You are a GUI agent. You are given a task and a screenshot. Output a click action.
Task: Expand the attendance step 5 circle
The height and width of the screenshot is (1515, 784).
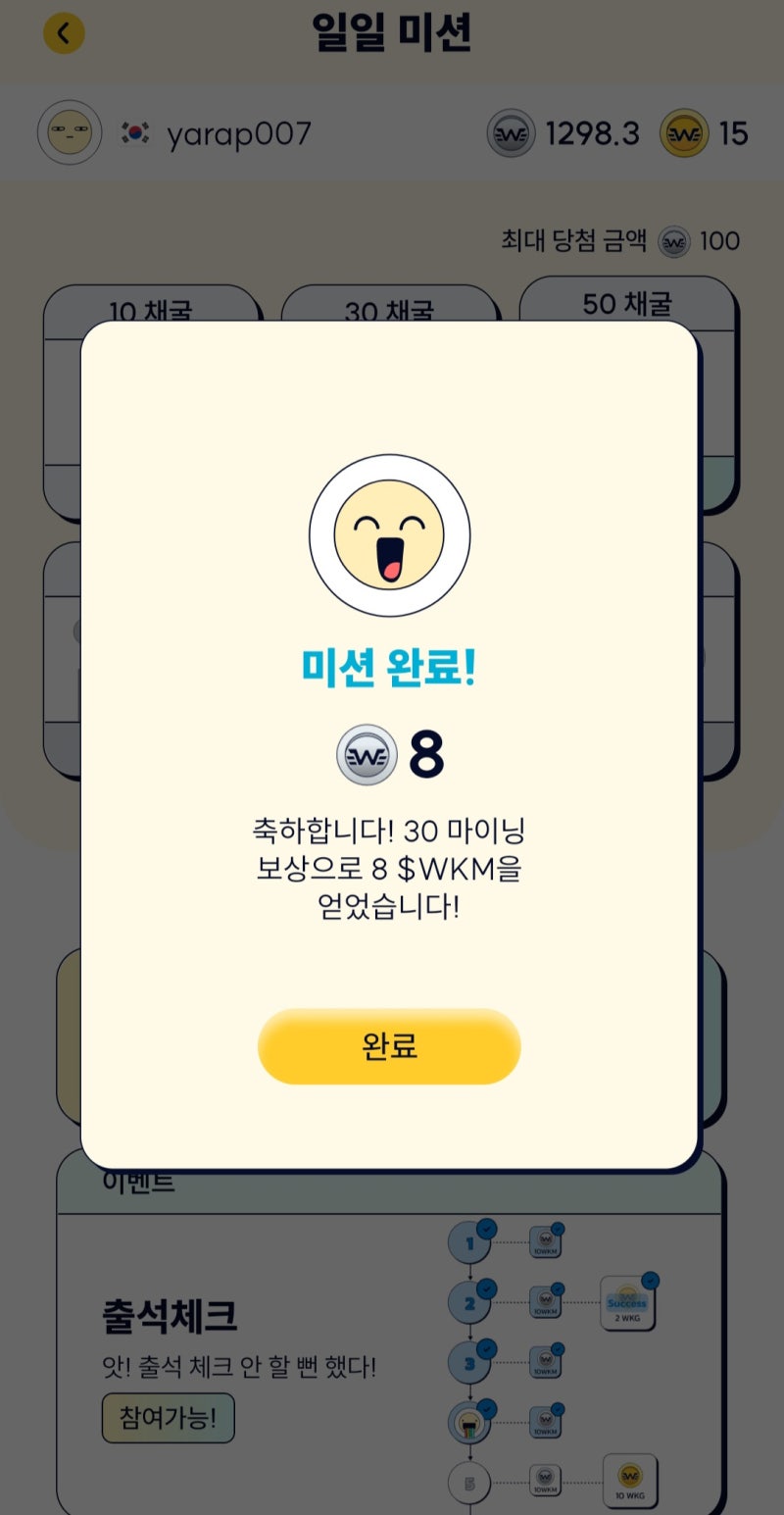tap(469, 1481)
